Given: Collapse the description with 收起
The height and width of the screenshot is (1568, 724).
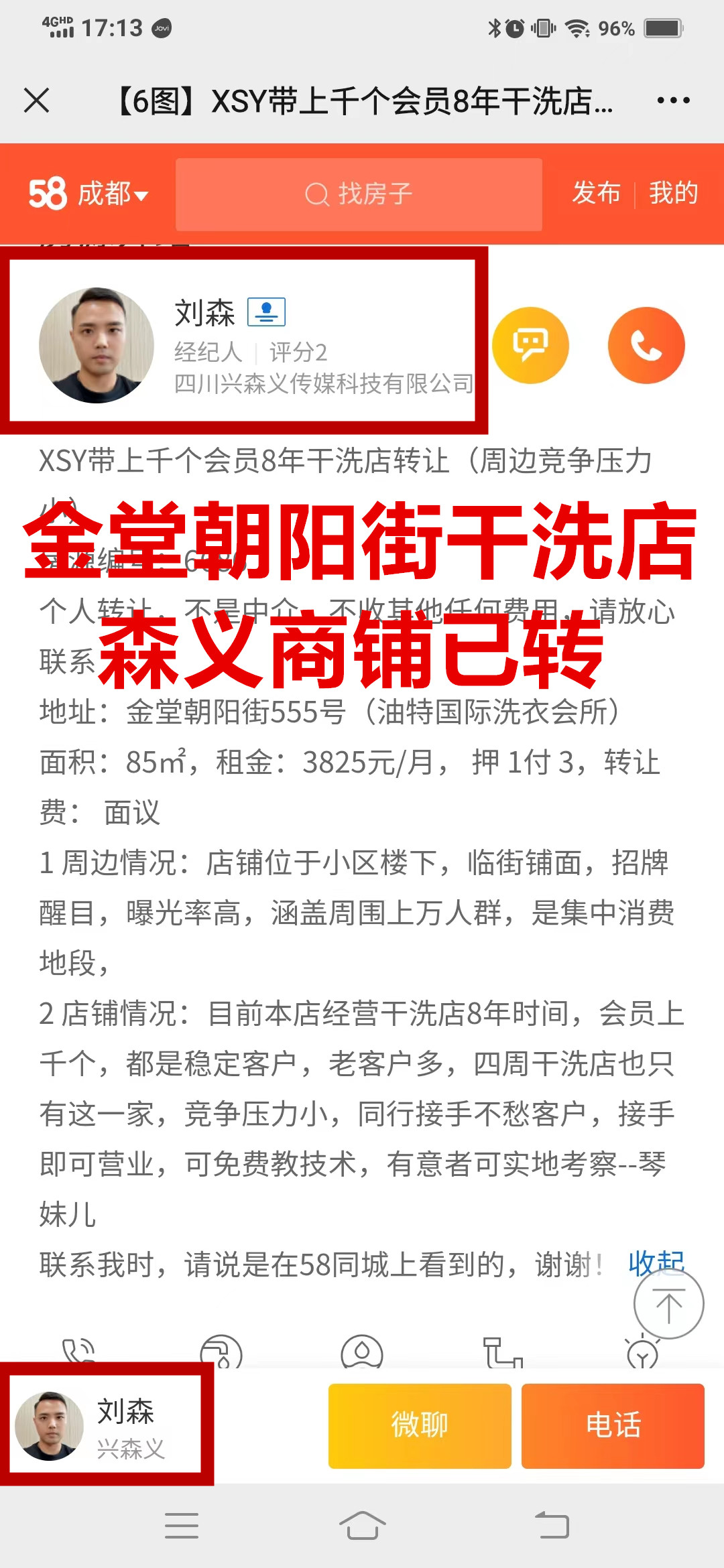Looking at the screenshot, I should point(656,1264).
